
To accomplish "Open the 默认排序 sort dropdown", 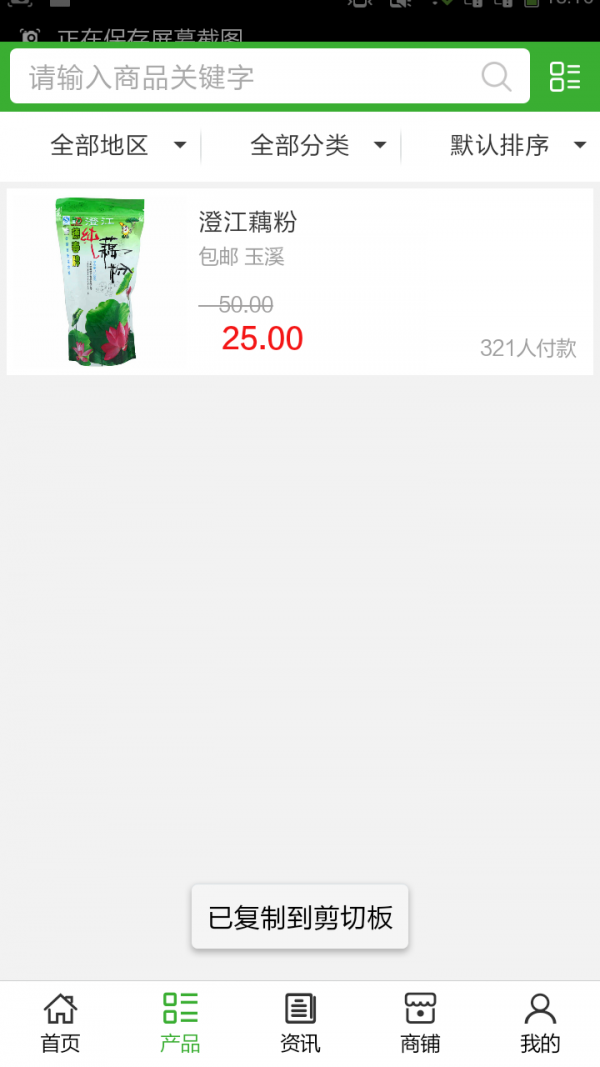I will 517,146.
